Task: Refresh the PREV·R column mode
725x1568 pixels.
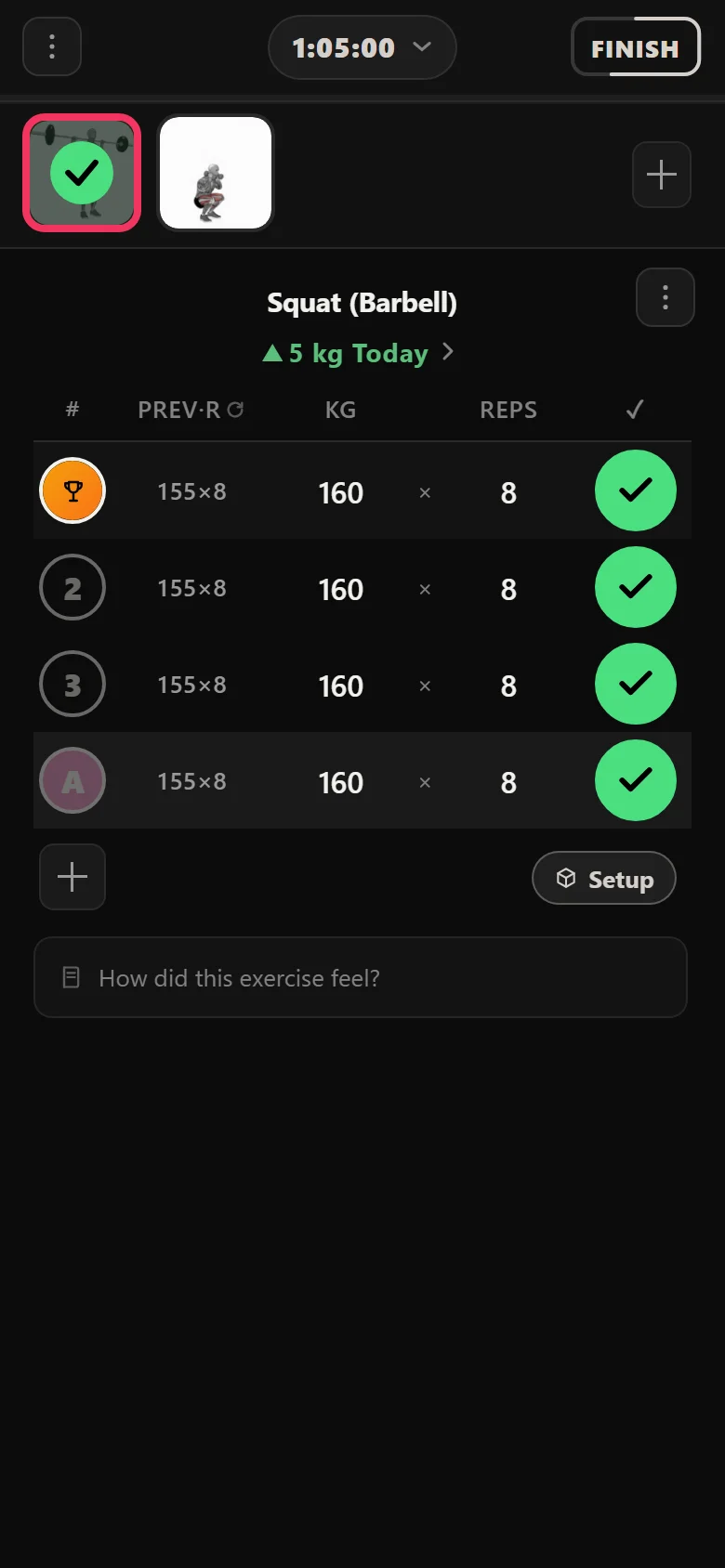Action: [236, 410]
